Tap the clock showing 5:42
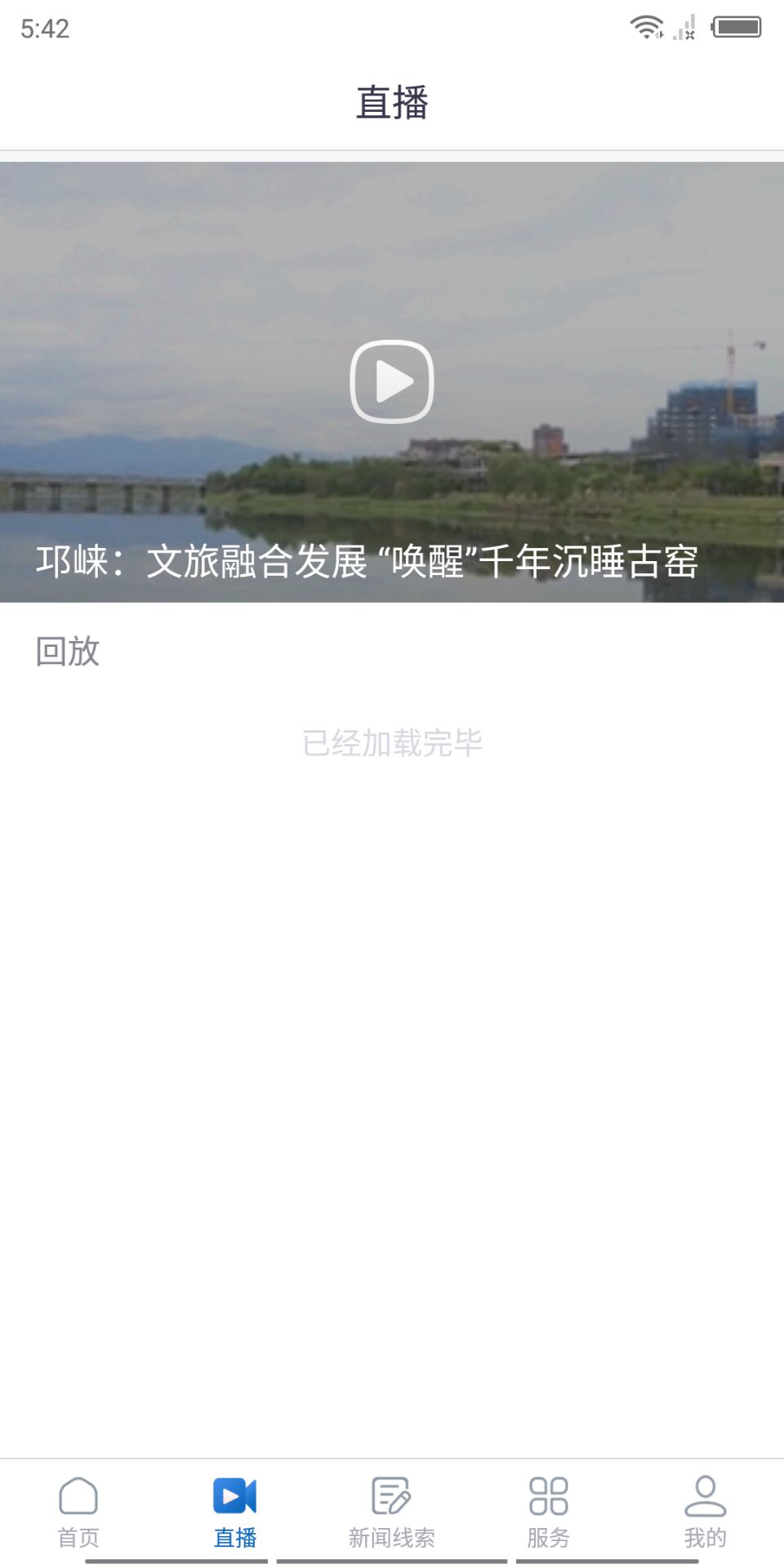 47,29
